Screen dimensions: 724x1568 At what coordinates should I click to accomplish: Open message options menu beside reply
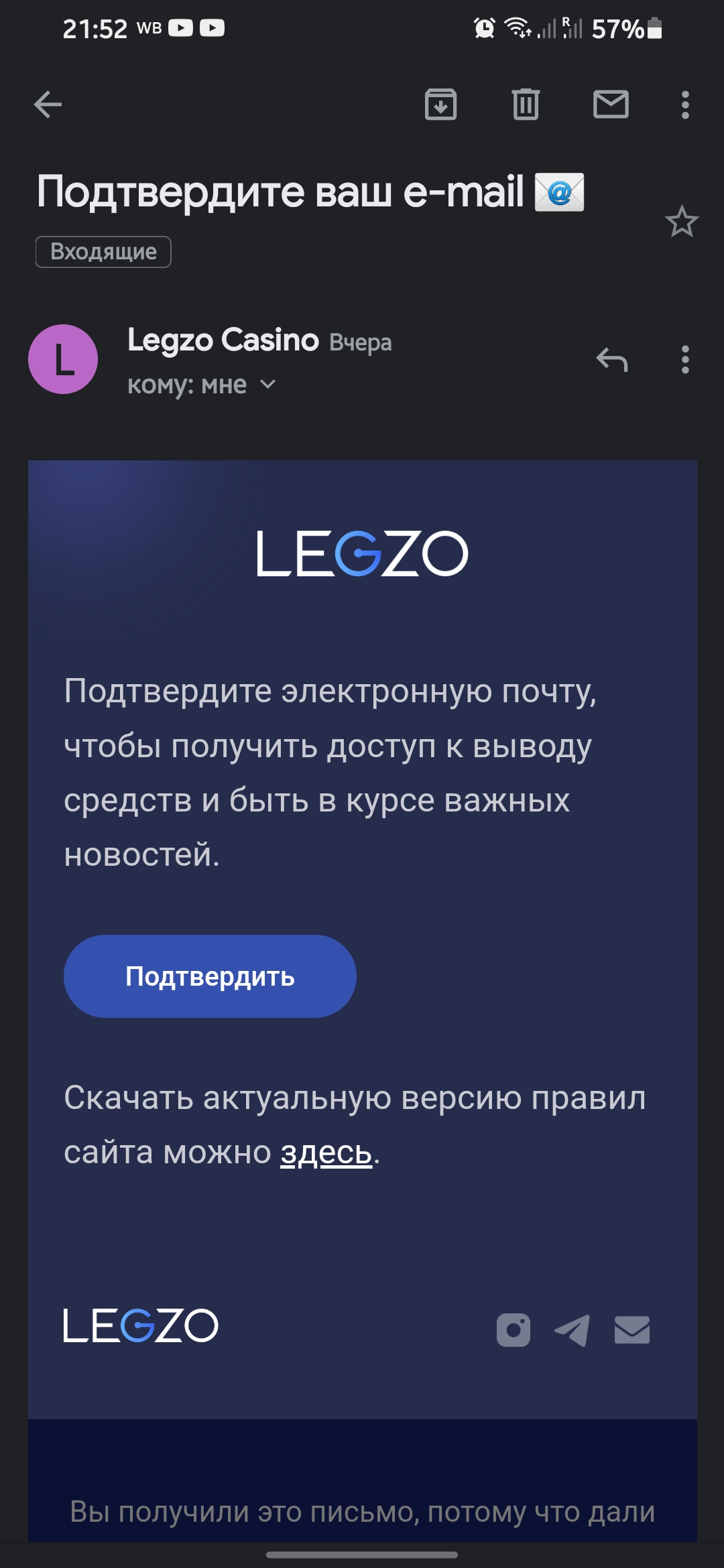[685, 360]
